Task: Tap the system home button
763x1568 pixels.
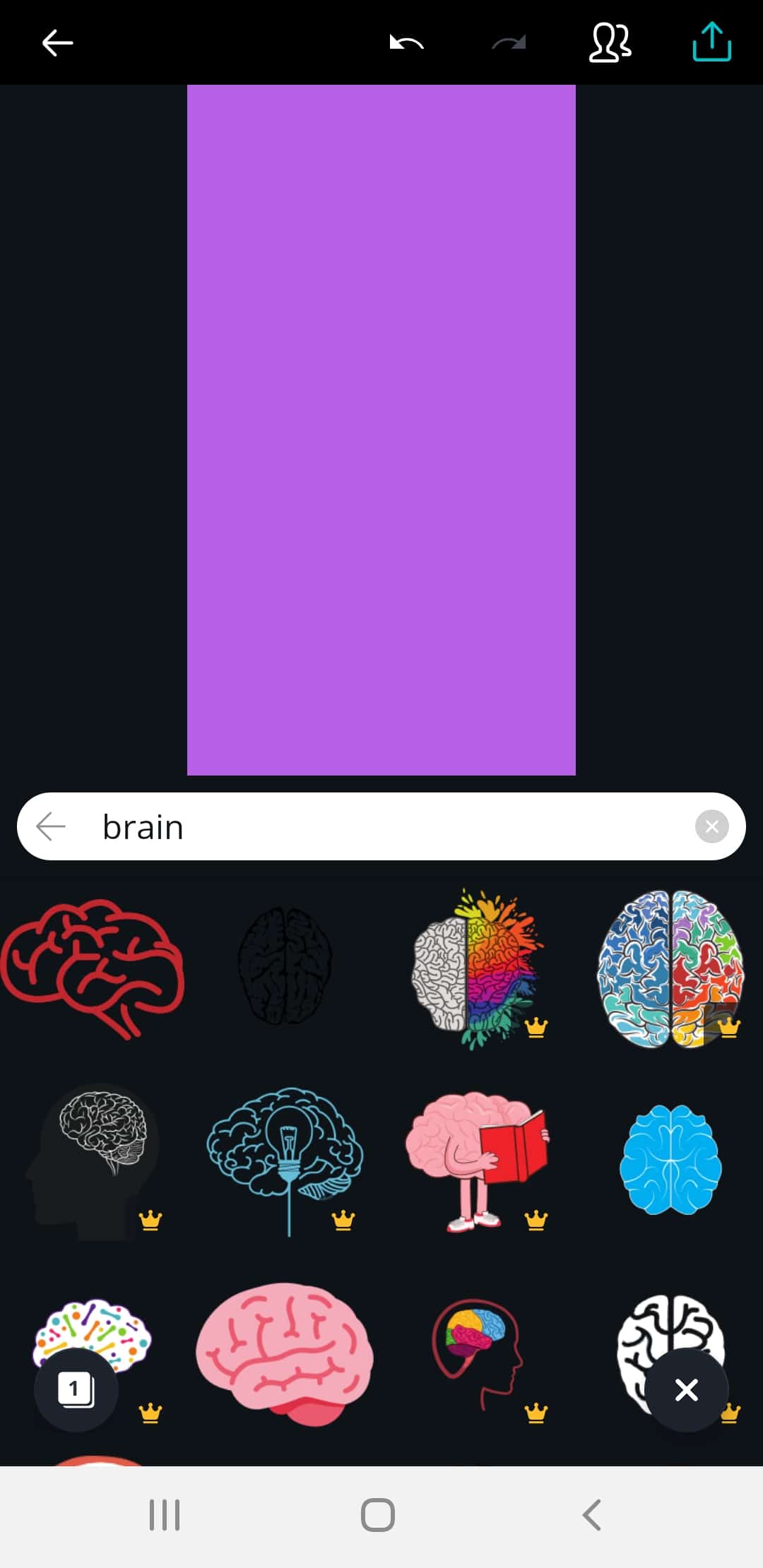Action: click(x=378, y=1515)
